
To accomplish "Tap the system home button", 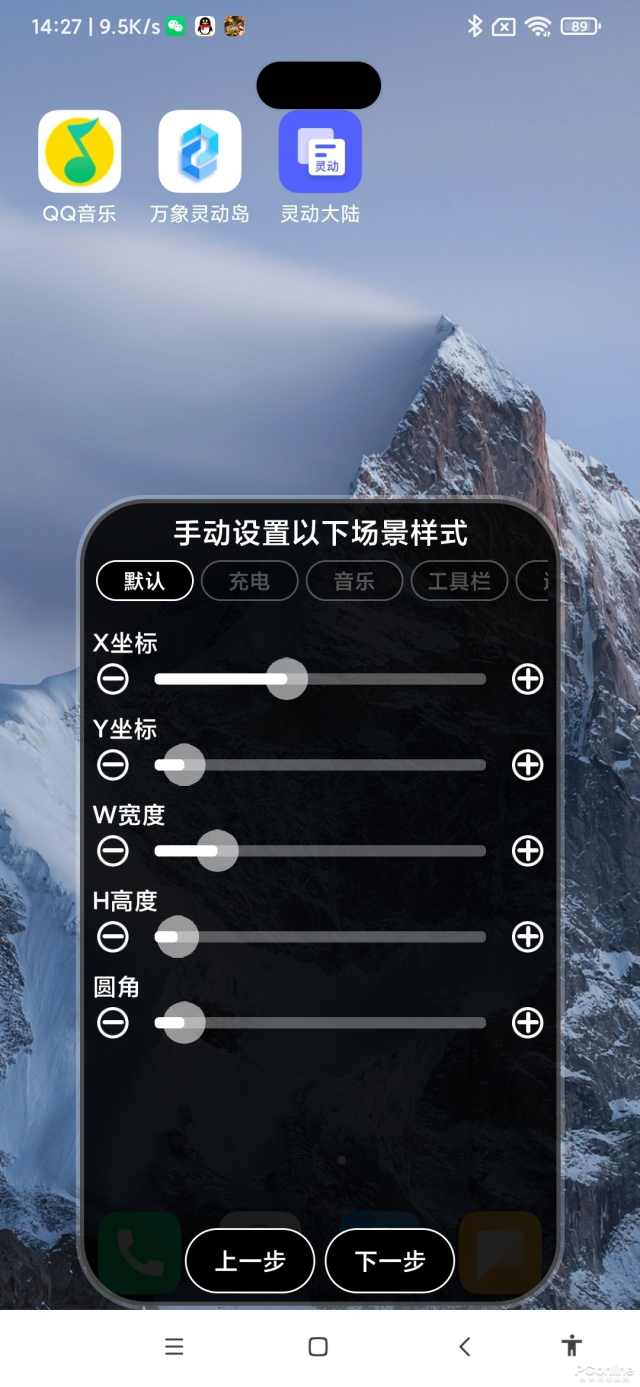I will pos(318,1347).
